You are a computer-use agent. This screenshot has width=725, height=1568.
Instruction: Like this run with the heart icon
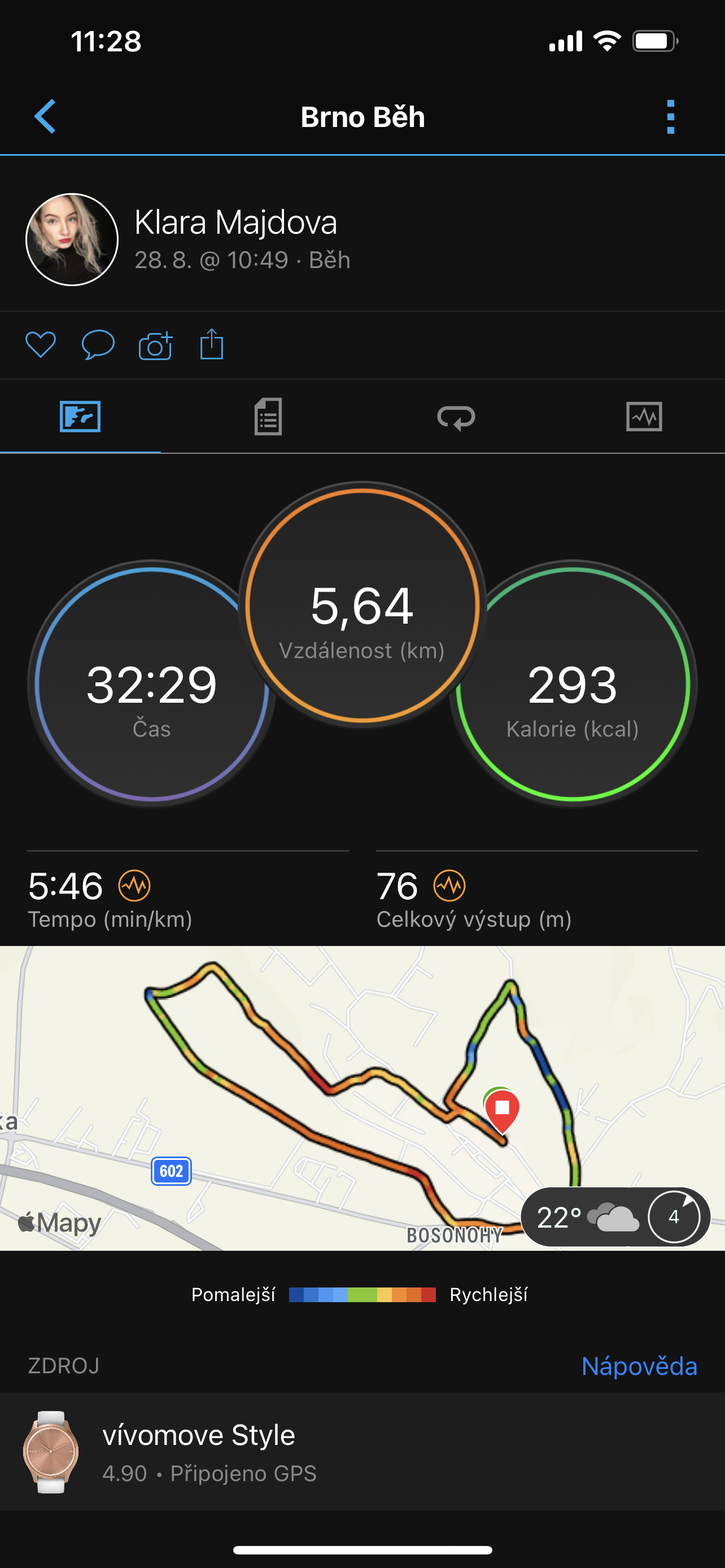pos(40,345)
